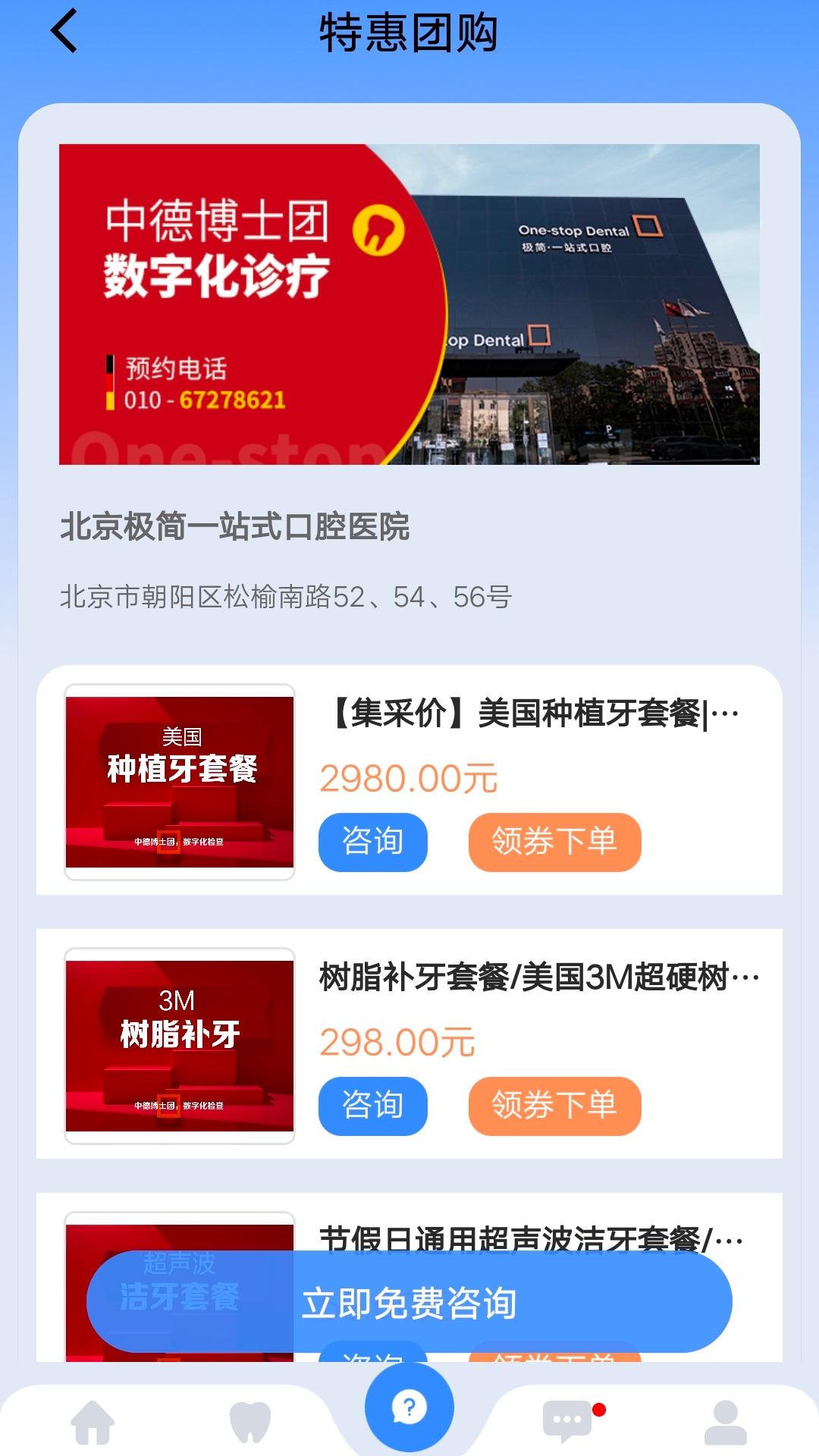Viewport: 819px width, 1456px height.
Task: Select the 特惠团购 page title
Action: click(409, 32)
